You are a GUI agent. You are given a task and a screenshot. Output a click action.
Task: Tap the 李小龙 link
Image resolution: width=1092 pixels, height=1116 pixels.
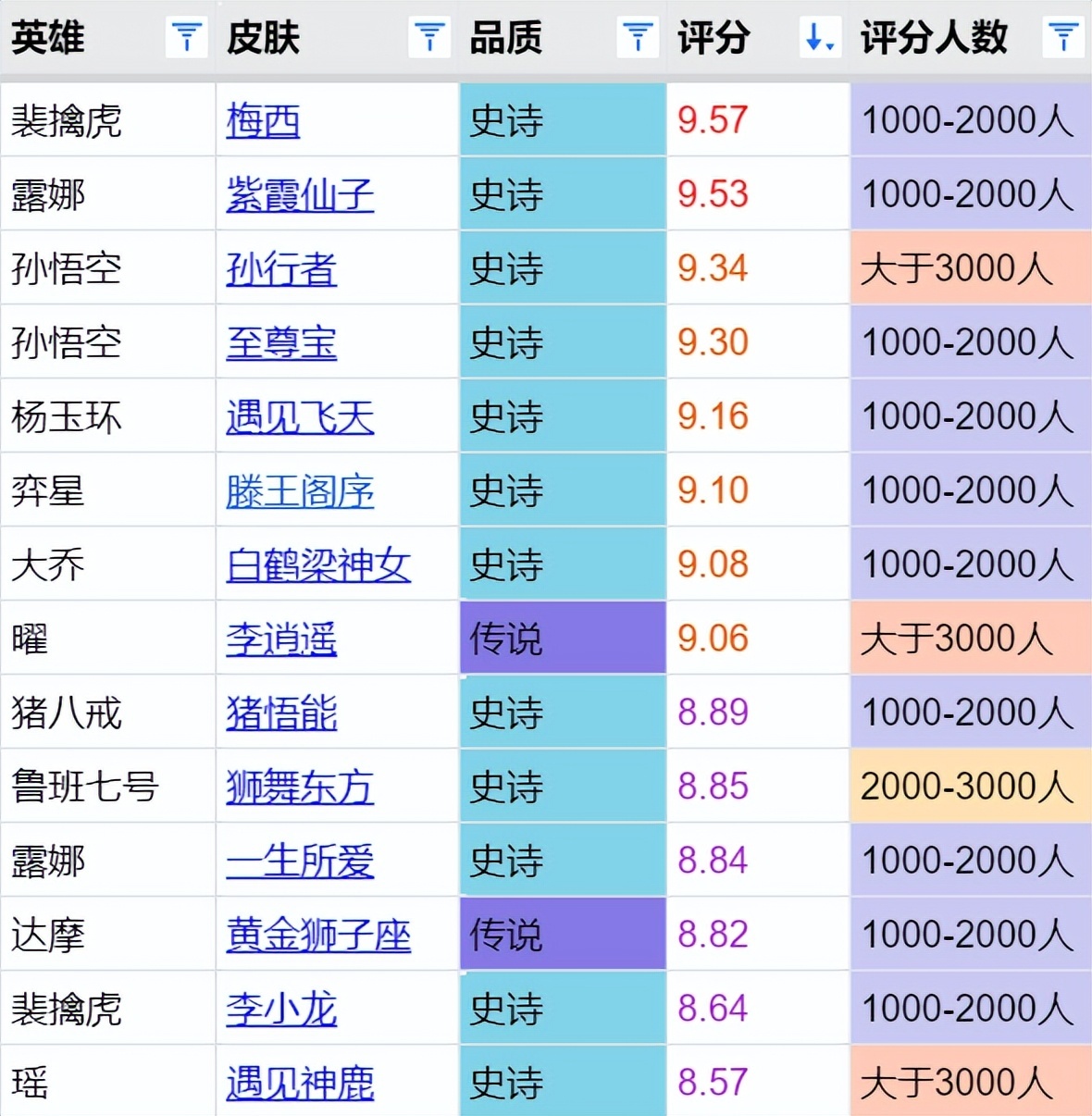281,1010
